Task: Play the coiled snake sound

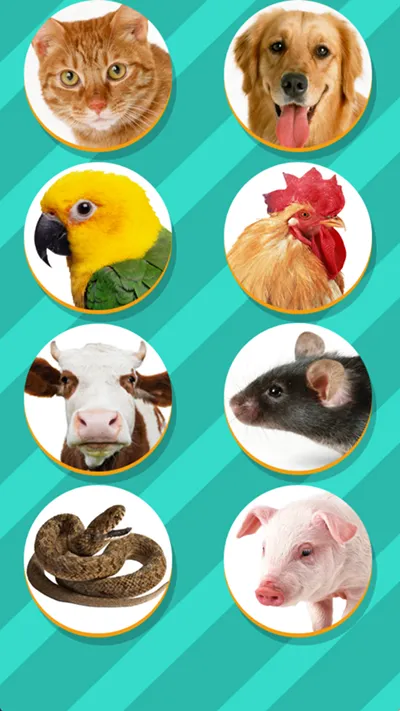Action: (98, 561)
